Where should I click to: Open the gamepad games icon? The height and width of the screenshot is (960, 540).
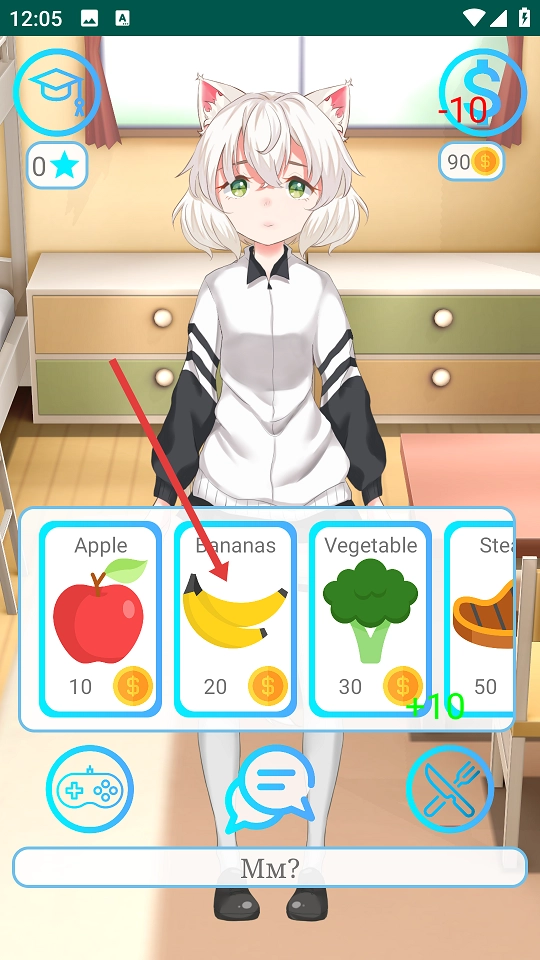[90, 789]
